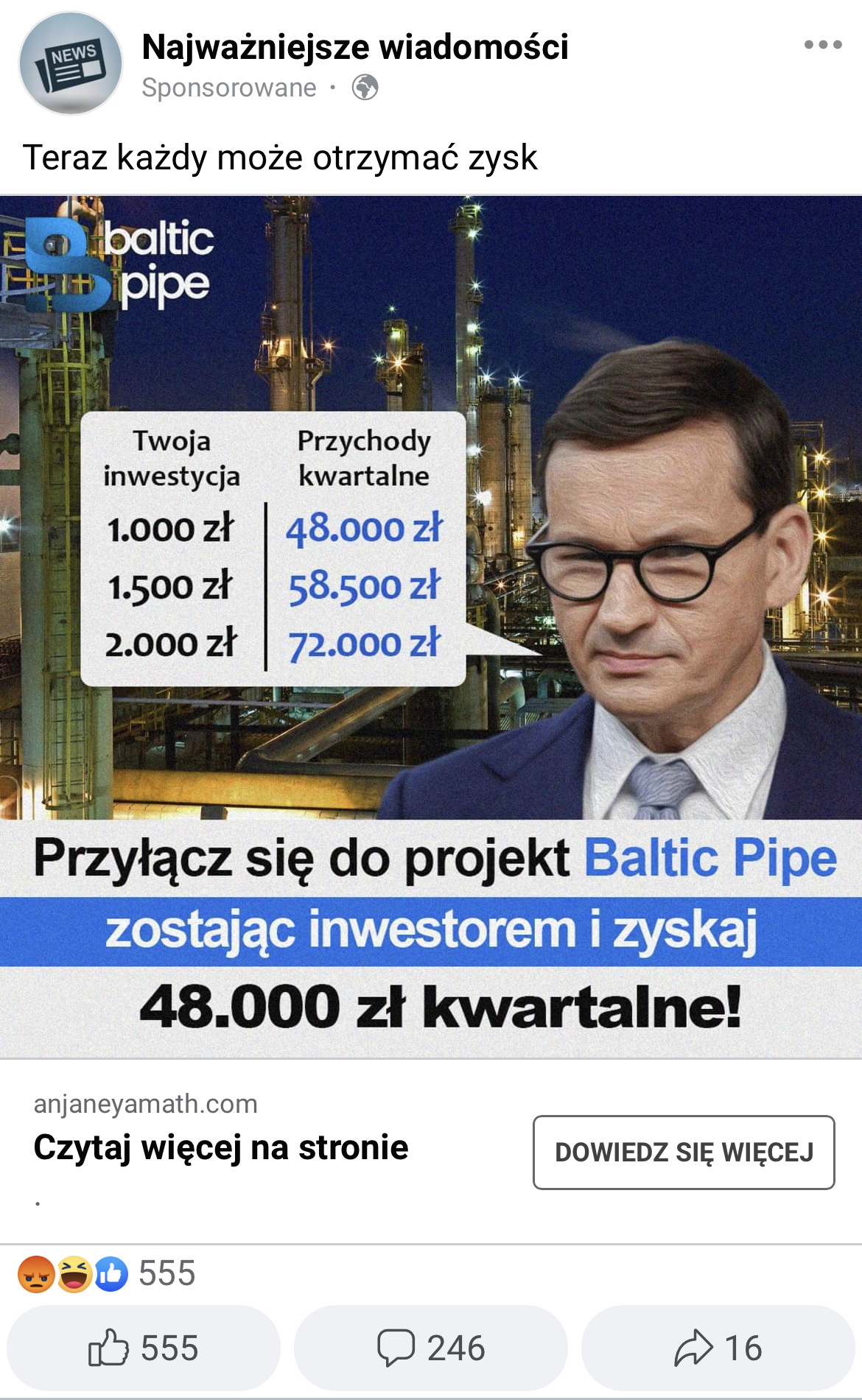
Task: Open the Najważniejsze wiadomości page profile picture
Action: (x=71, y=64)
